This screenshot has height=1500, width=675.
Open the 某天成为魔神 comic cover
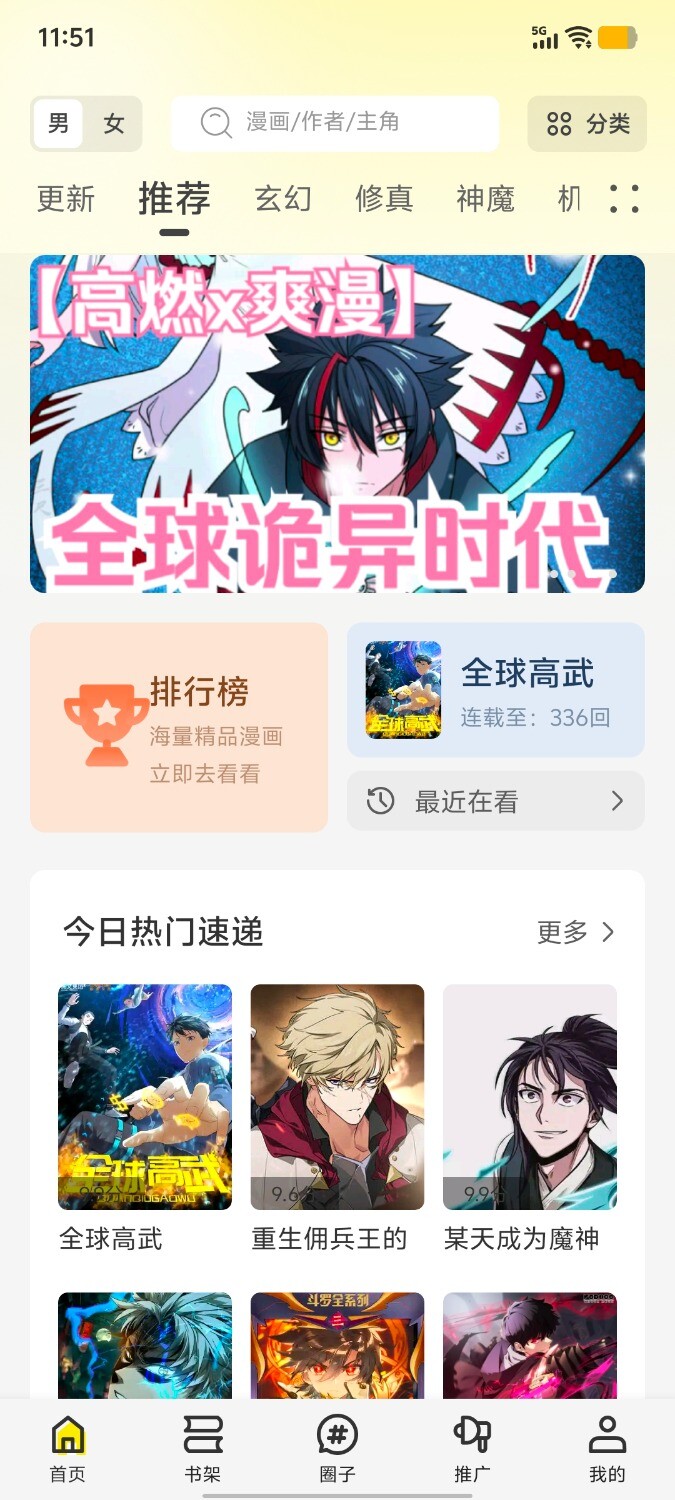(x=530, y=1097)
